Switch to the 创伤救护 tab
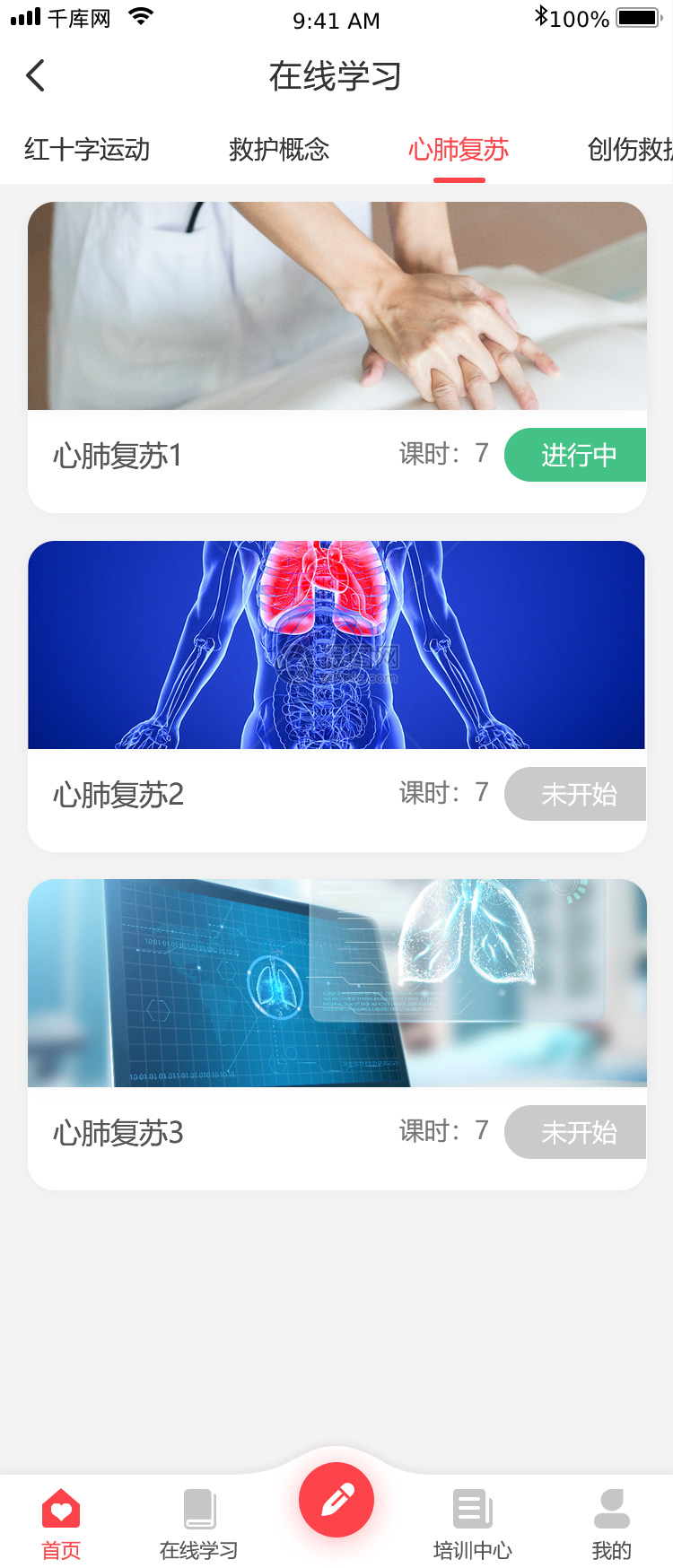673x1568 pixels. (630, 150)
